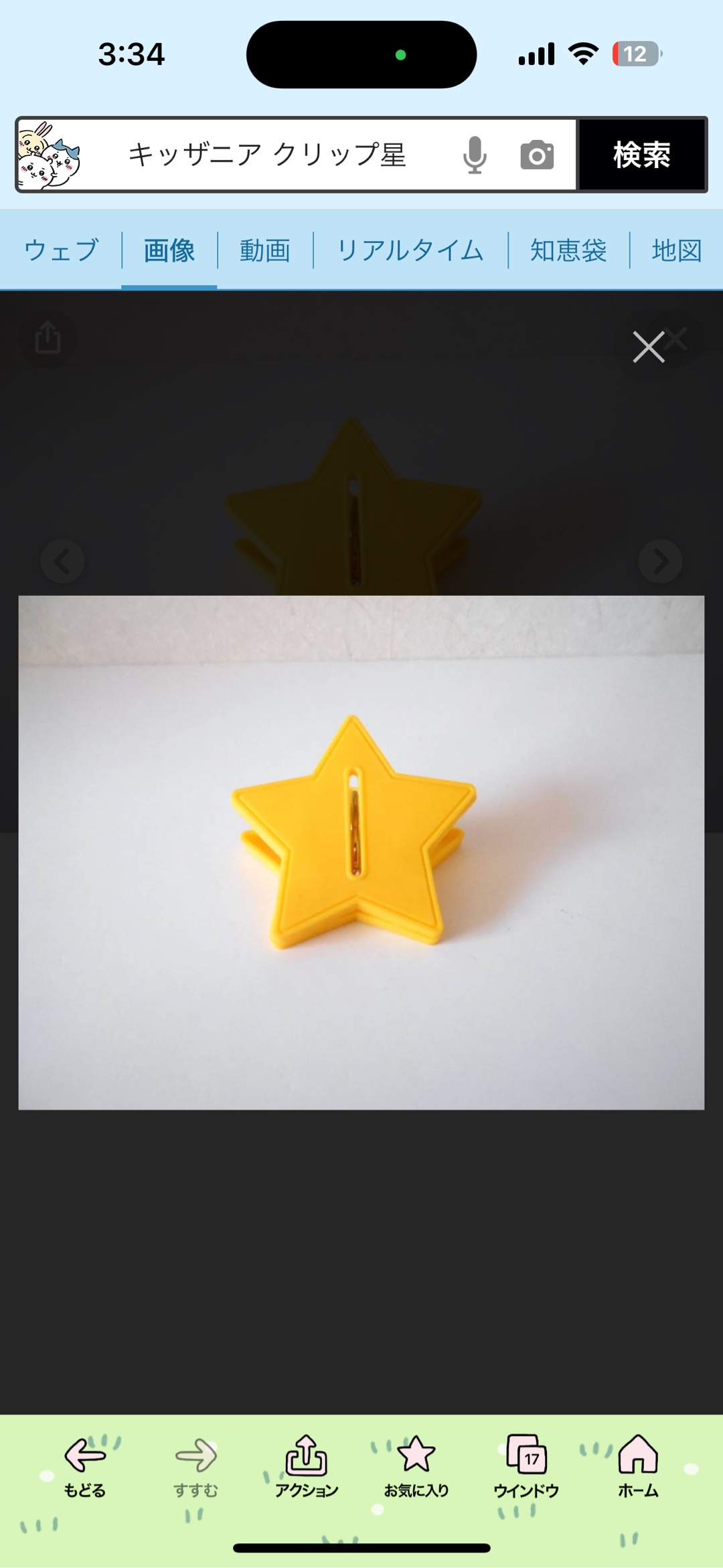Open the アクション menu
723x1568 pixels.
coord(307,1466)
